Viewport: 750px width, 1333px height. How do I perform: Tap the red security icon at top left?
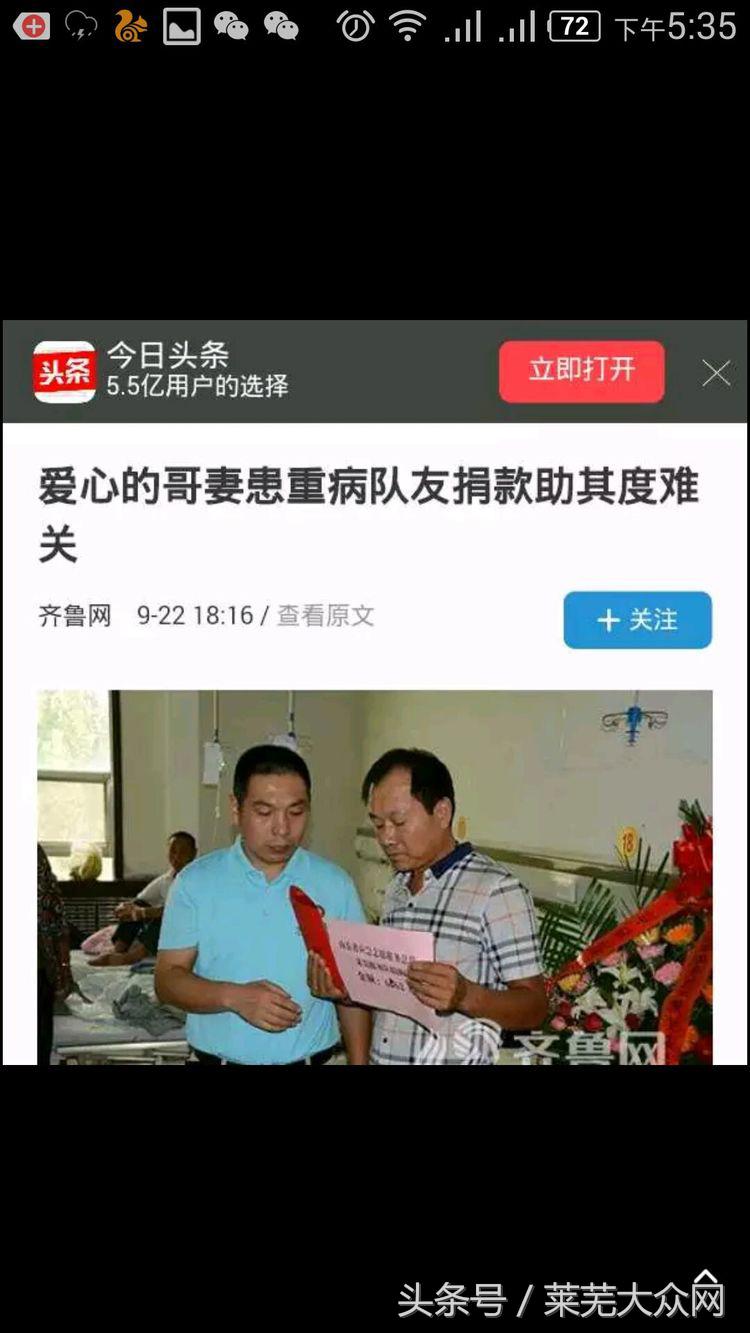[x=30, y=25]
